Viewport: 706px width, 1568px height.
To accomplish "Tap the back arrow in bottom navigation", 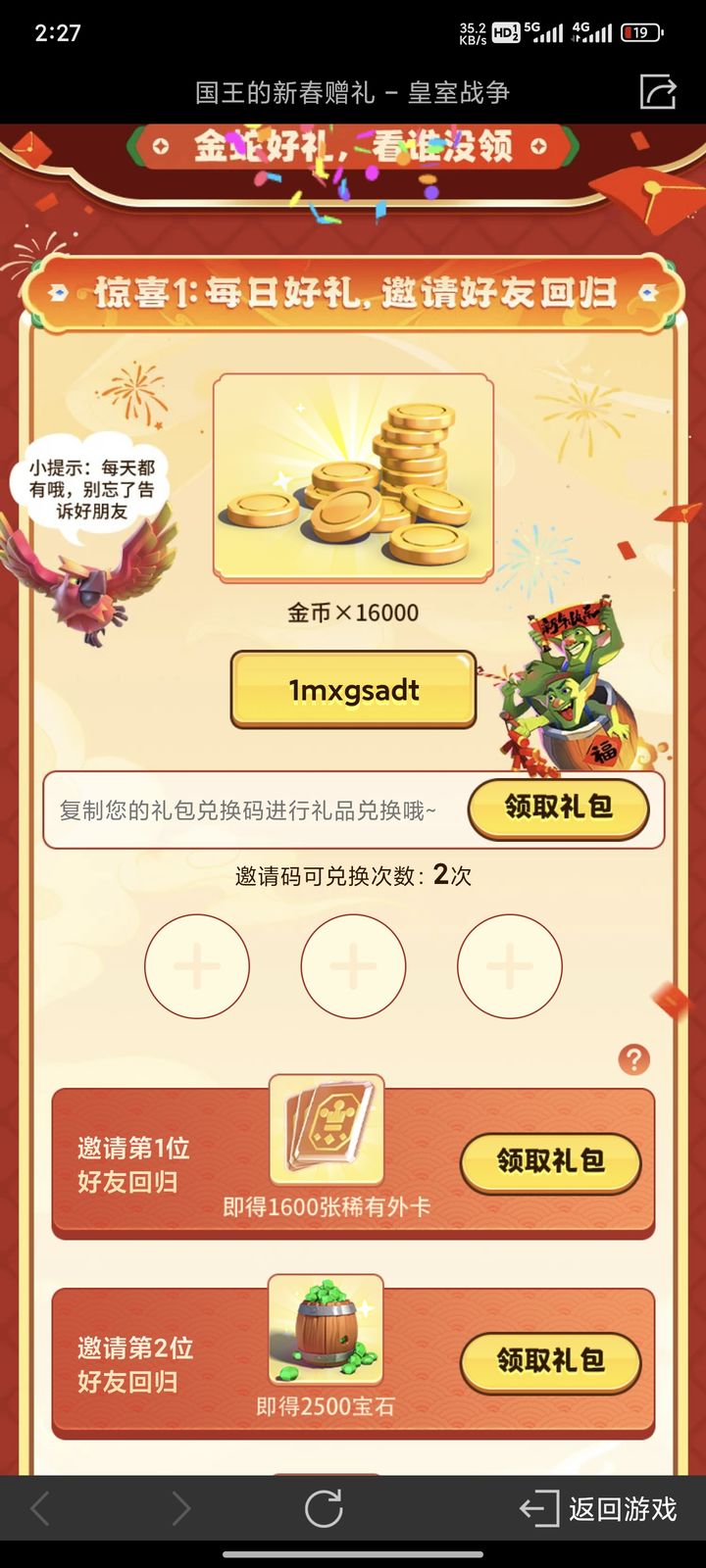I will [x=43, y=1509].
